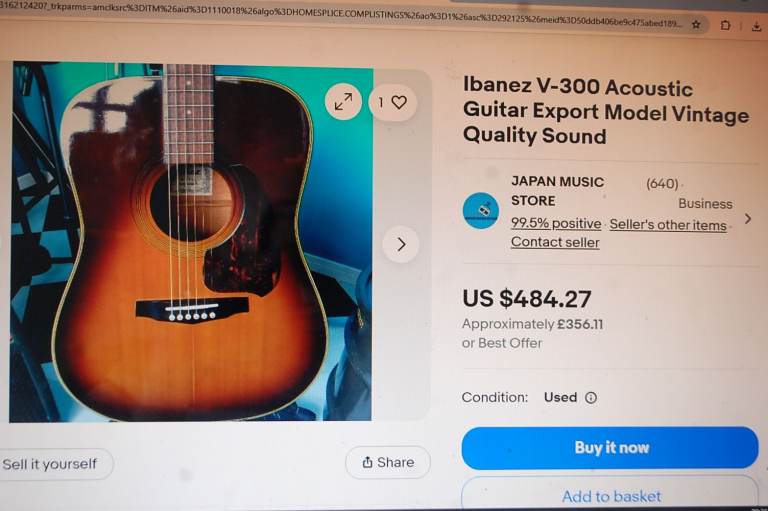
Task: Bookmark this page with the star icon
Action: tap(696, 24)
